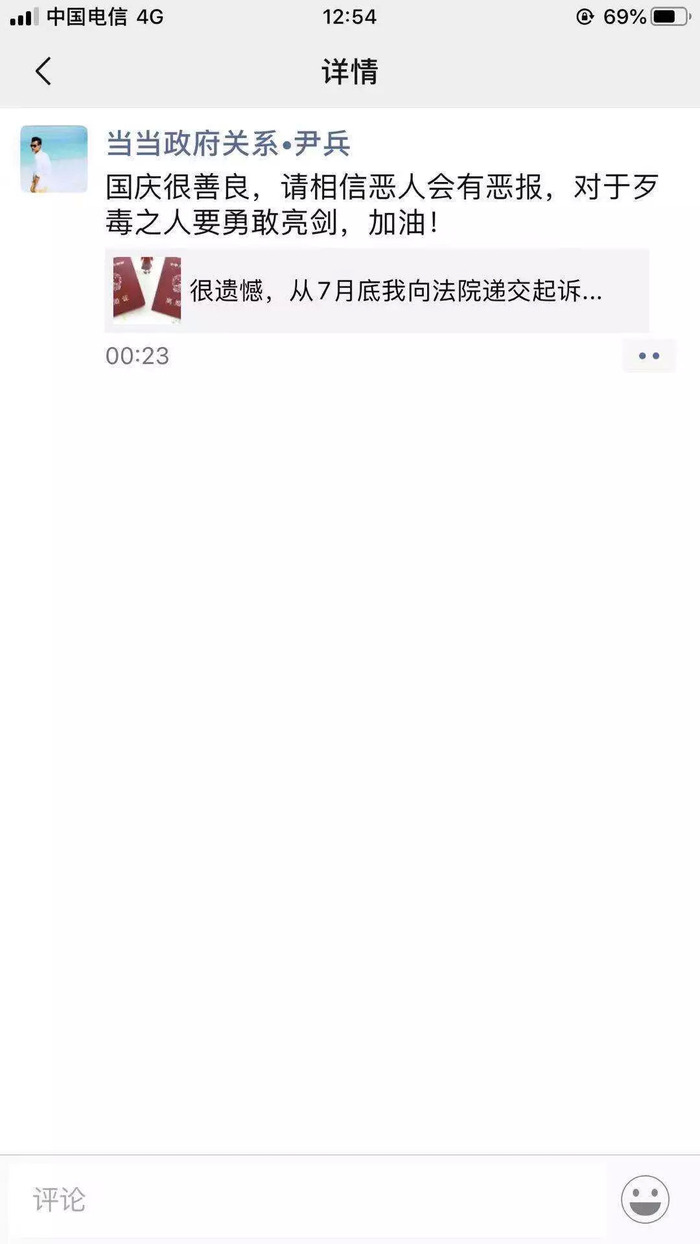Open the 当当政府关系•尹兵 name link

(x=228, y=143)
